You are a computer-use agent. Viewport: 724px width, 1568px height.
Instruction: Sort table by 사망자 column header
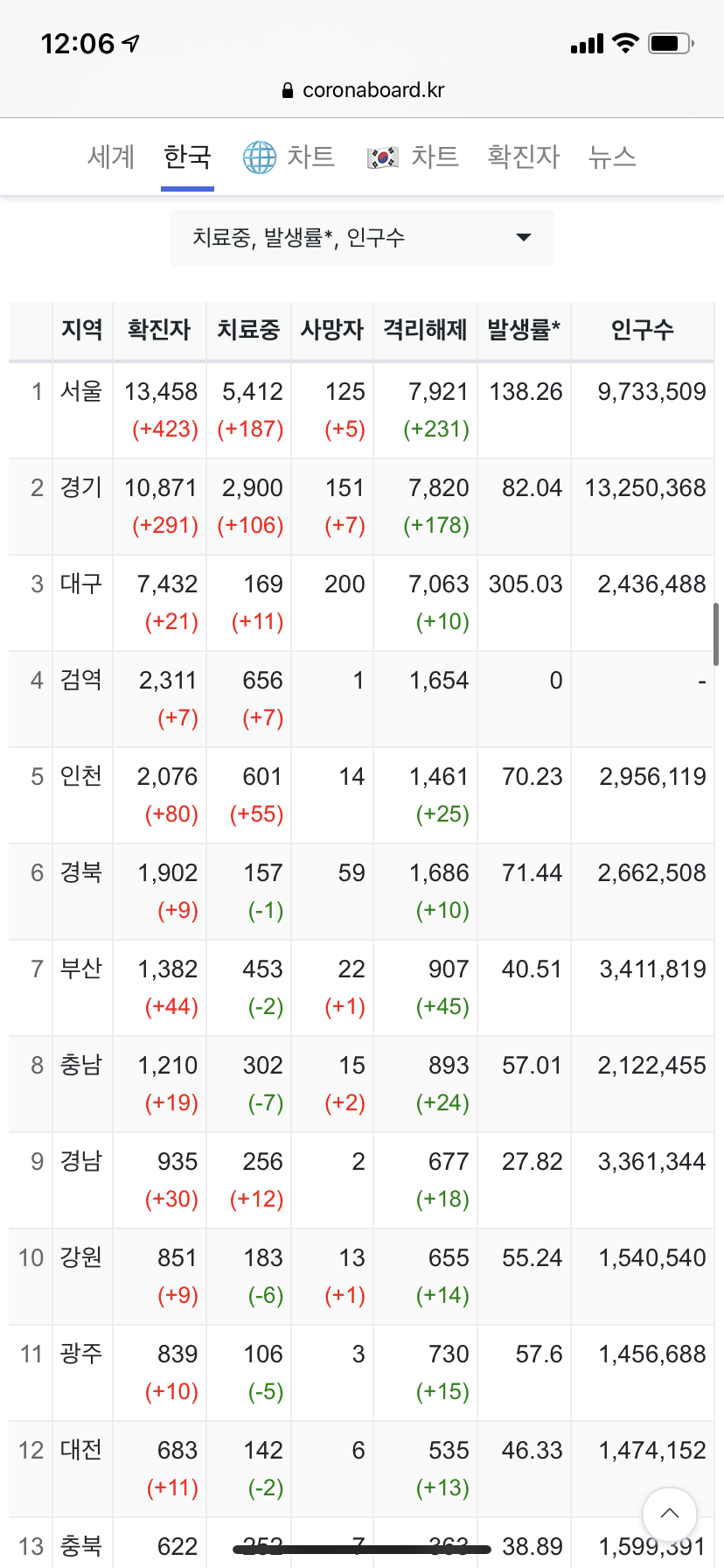332,330
